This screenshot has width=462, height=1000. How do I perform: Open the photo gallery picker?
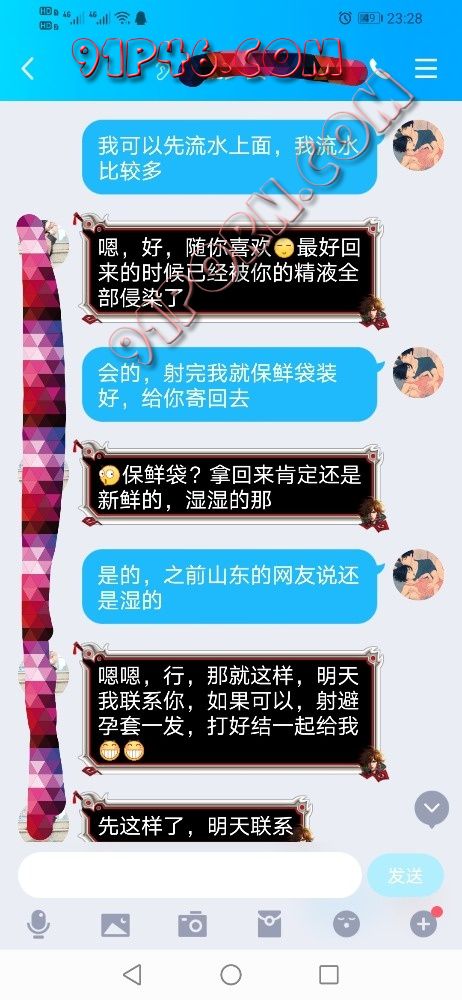point(116,925)
